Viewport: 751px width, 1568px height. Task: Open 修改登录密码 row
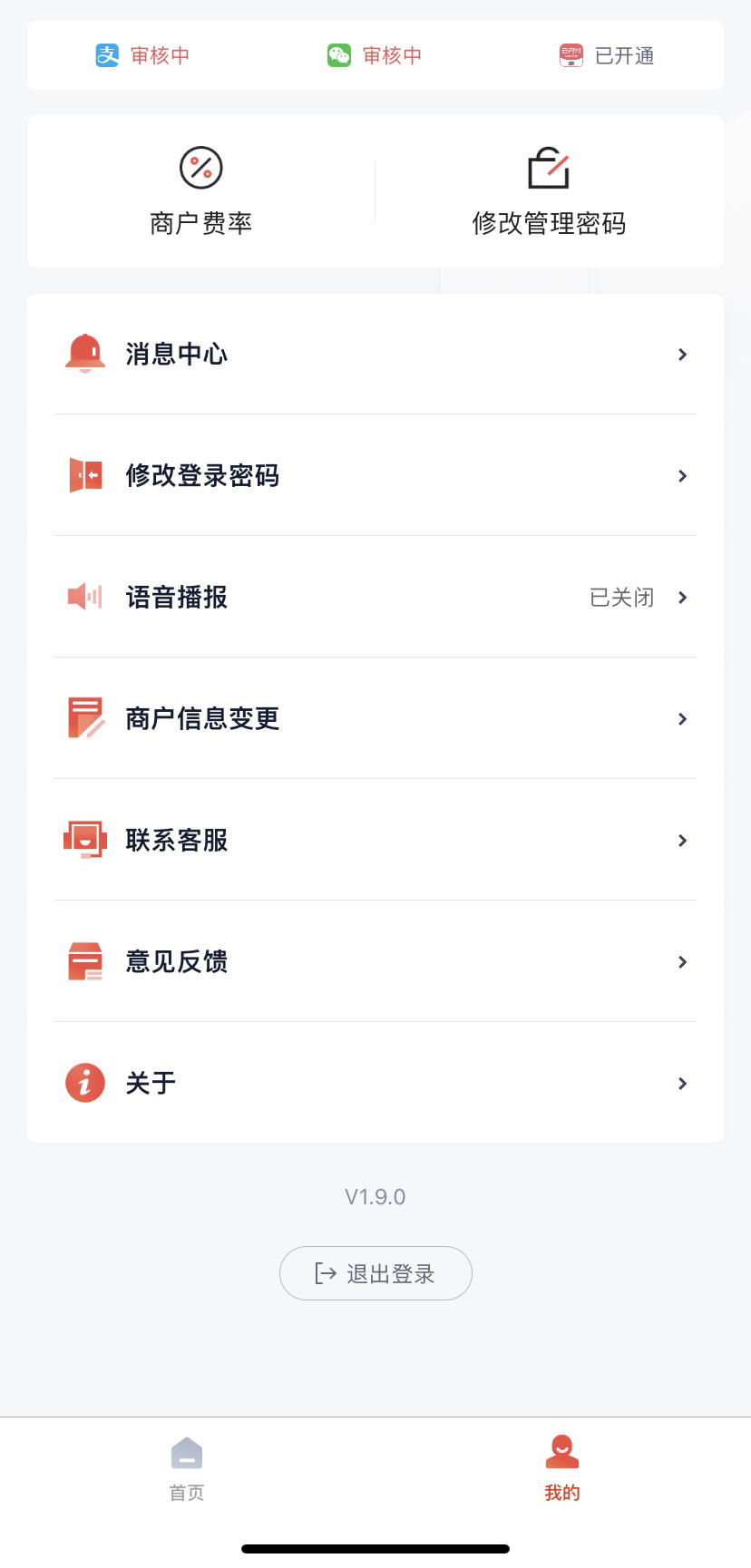click(x=375, y=475)
